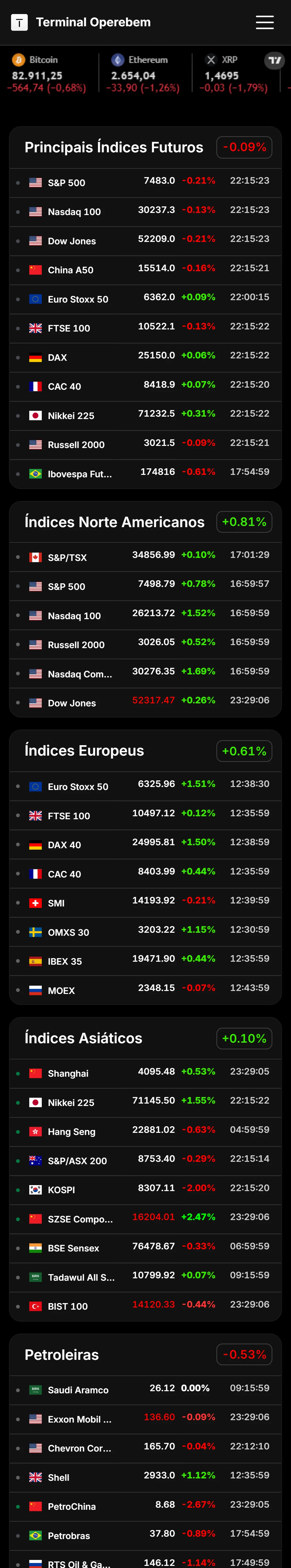The image size is (291, 1568).
Task: Open the TradingView logo link
Action: (275, 60)
